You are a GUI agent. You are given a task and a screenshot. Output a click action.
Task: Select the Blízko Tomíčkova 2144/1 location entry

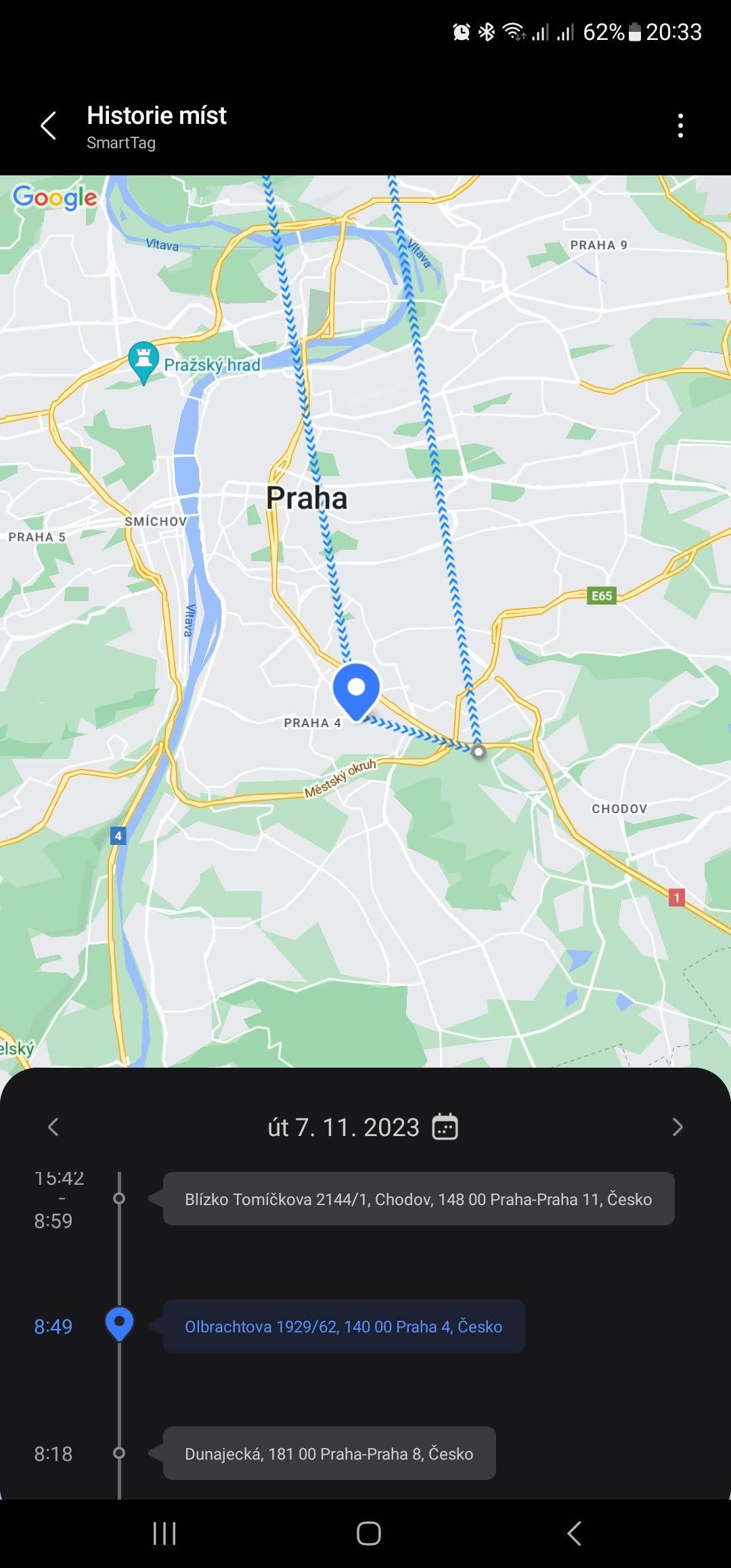coord(418,1199)
